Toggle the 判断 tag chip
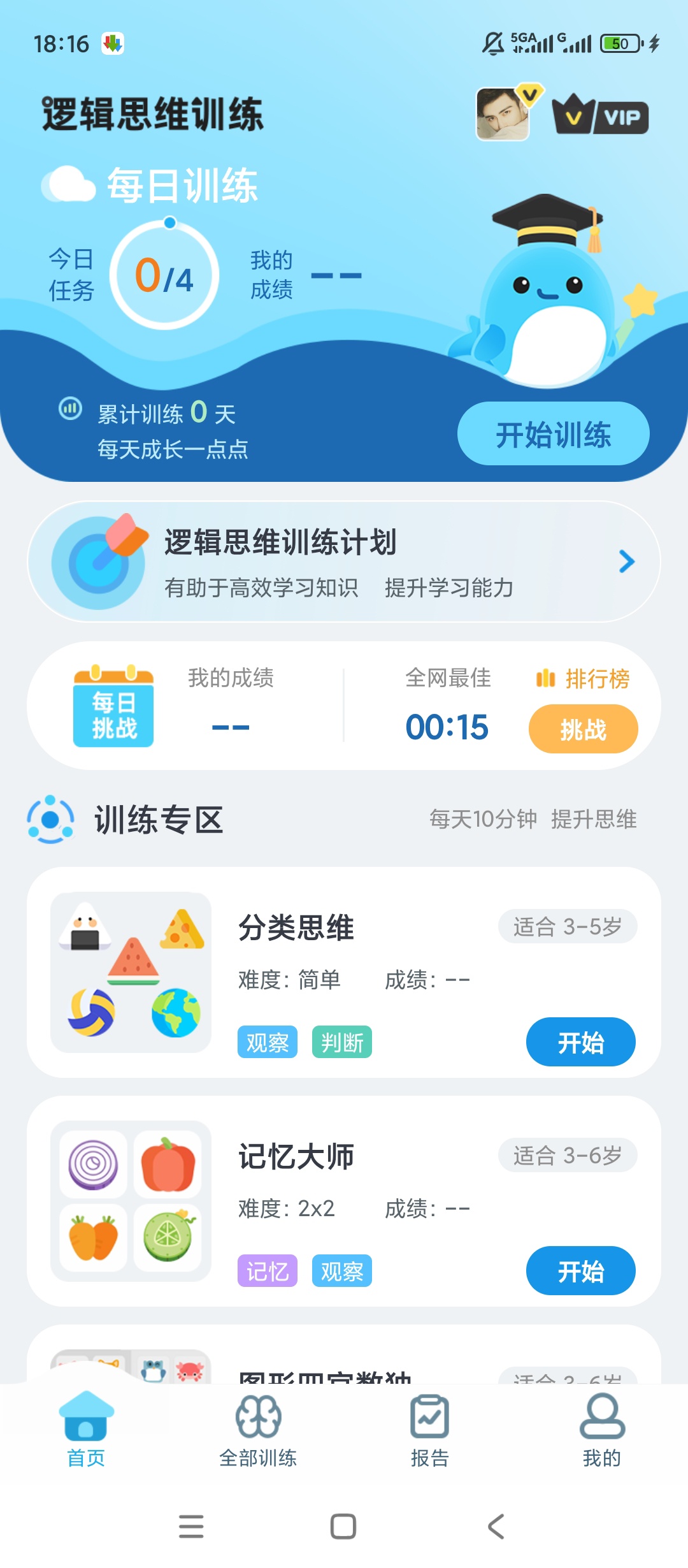688x1568 pixels. (x=341, y=1042)
